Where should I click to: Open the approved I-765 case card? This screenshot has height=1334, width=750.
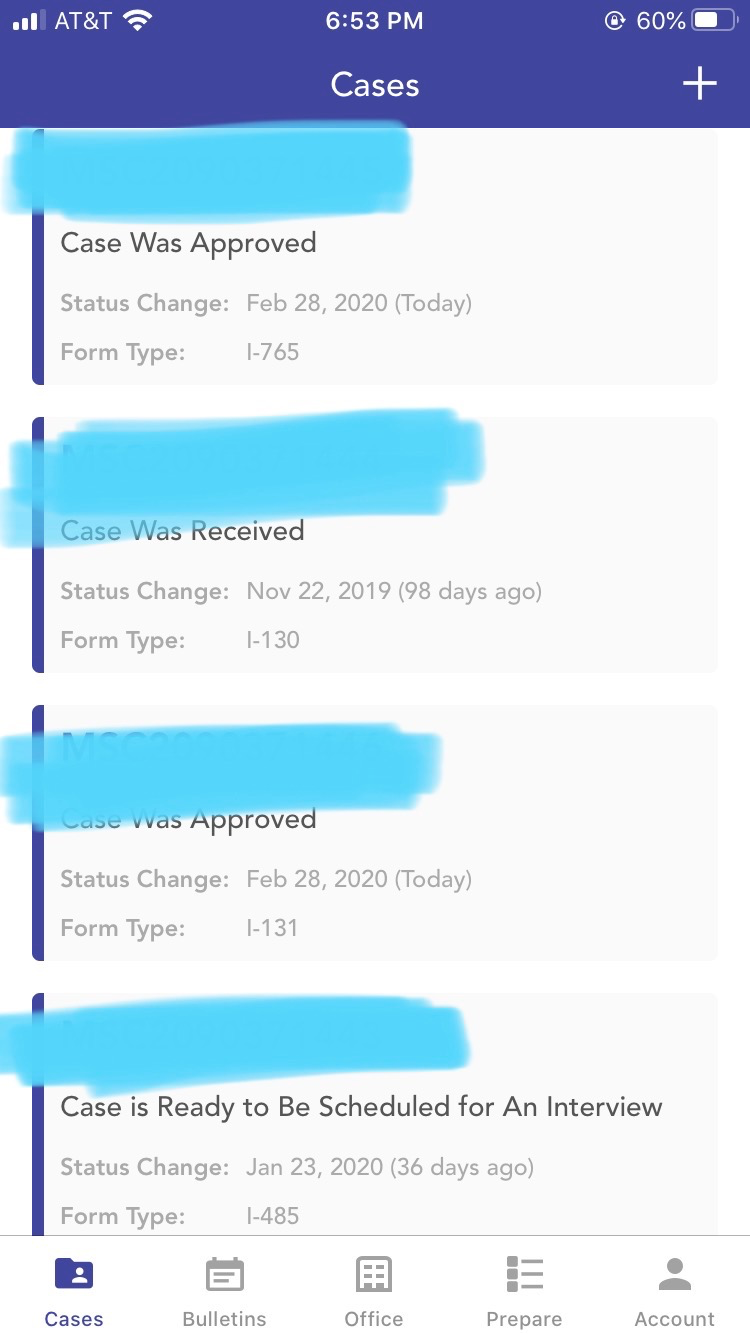pyautogui.click(x=375, y=257)
